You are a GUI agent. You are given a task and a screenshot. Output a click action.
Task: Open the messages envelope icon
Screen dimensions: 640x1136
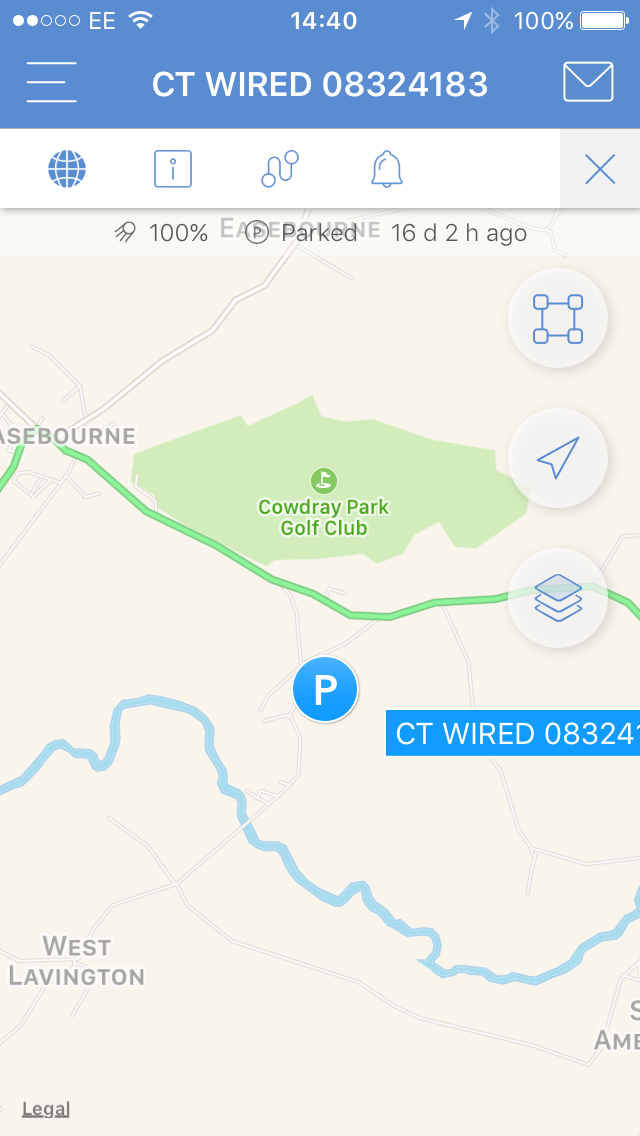(x=588, y=82)
